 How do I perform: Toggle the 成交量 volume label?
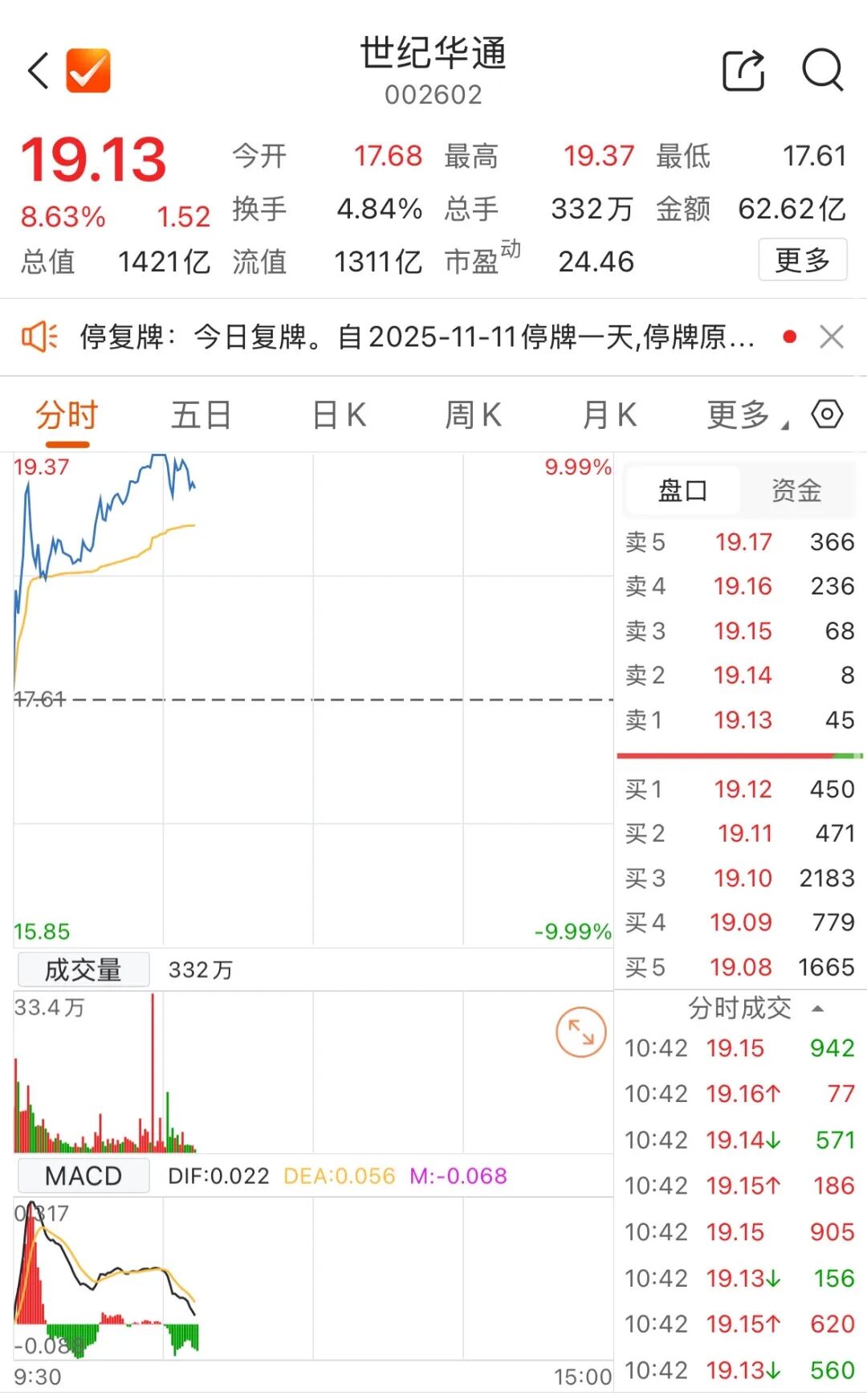point(83,969)
